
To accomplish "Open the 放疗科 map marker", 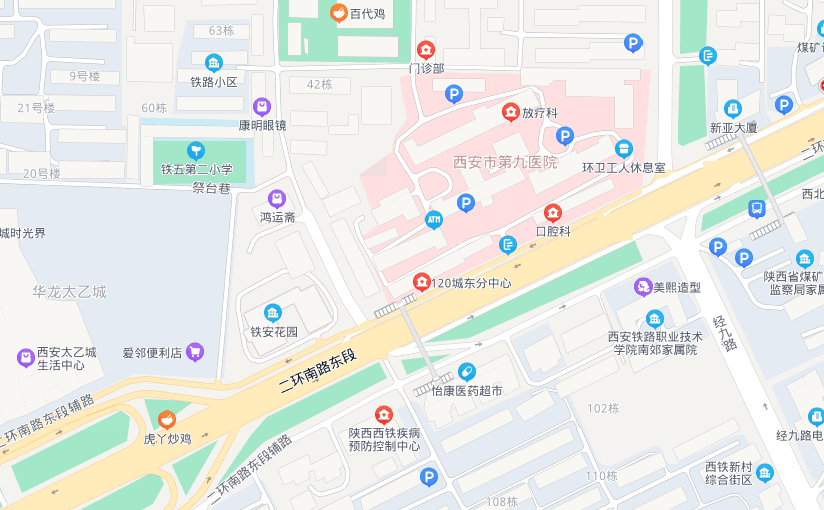I will (x=511, y=112).
